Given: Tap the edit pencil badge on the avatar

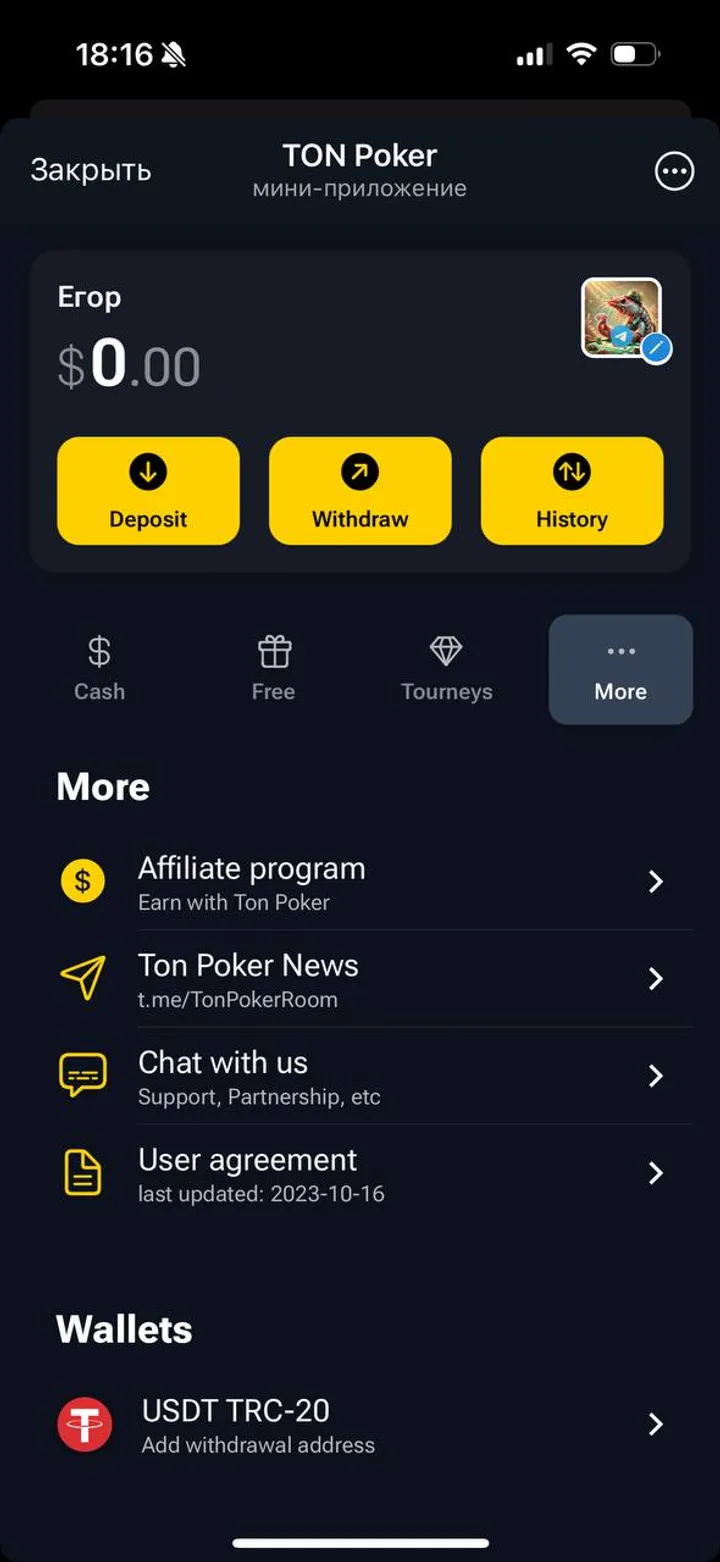Looking at the screenshot, I should point(655,349).
